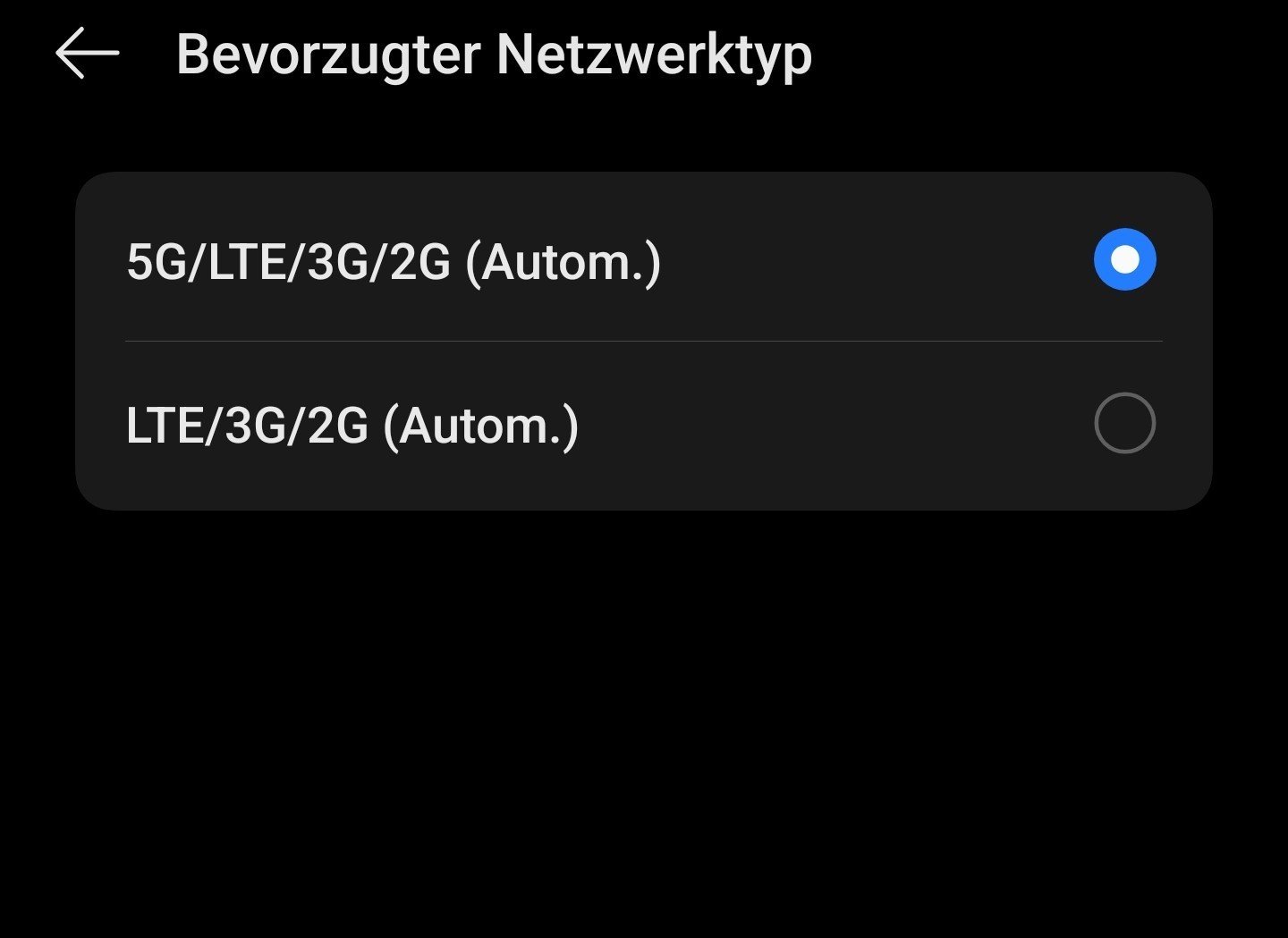Viewport: 1288px width, 938px height.
Task: Choose the LTE/3G/2G (Autom.) option
Action: 1124,424
